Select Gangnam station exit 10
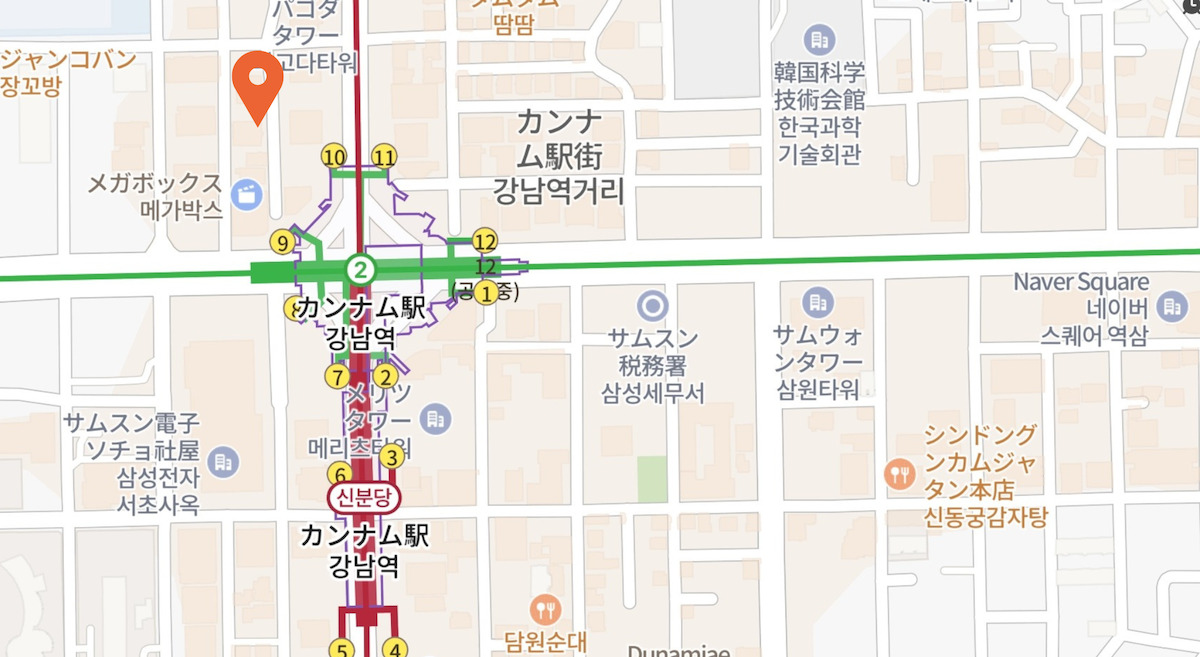1200x657 pixels. click(x=335, y=157)
